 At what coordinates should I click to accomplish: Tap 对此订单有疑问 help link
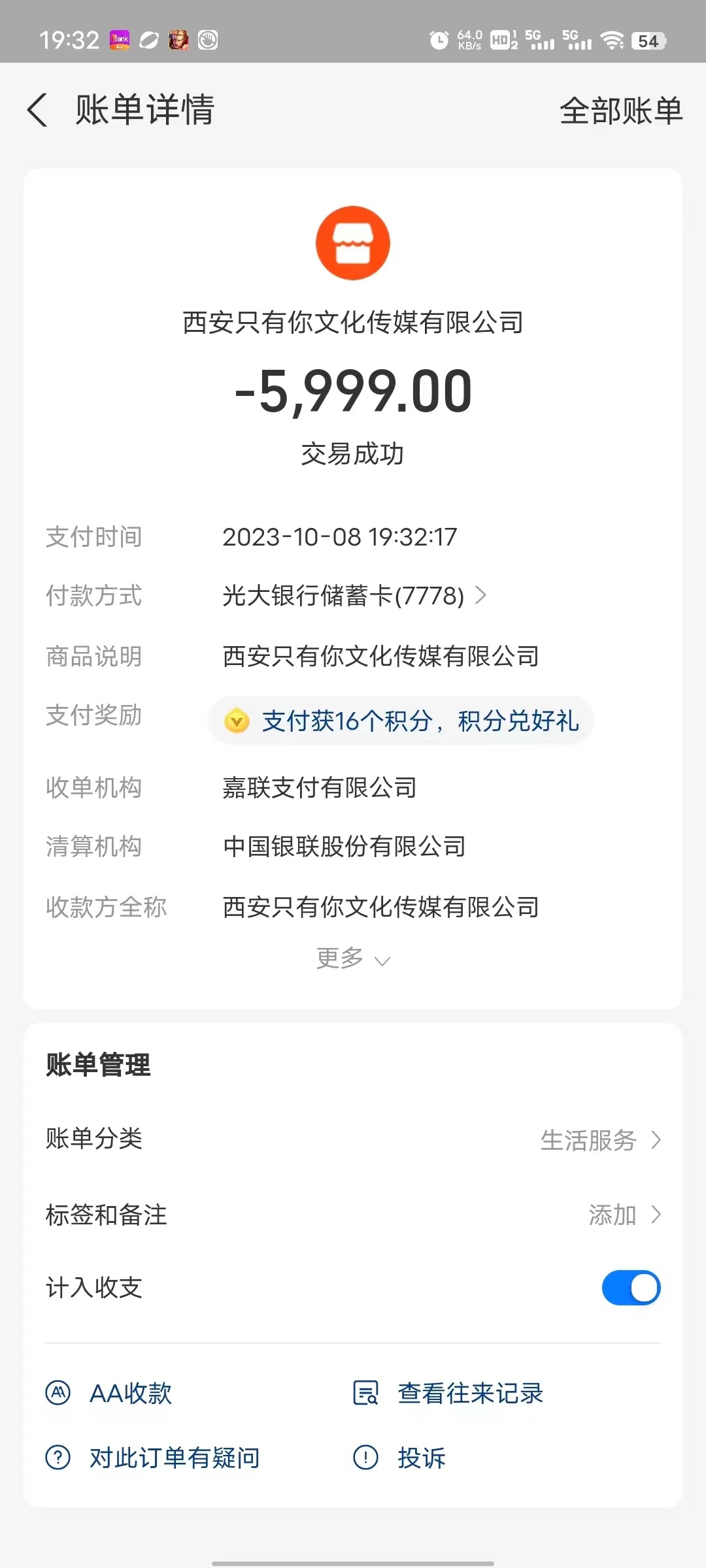153,1458
